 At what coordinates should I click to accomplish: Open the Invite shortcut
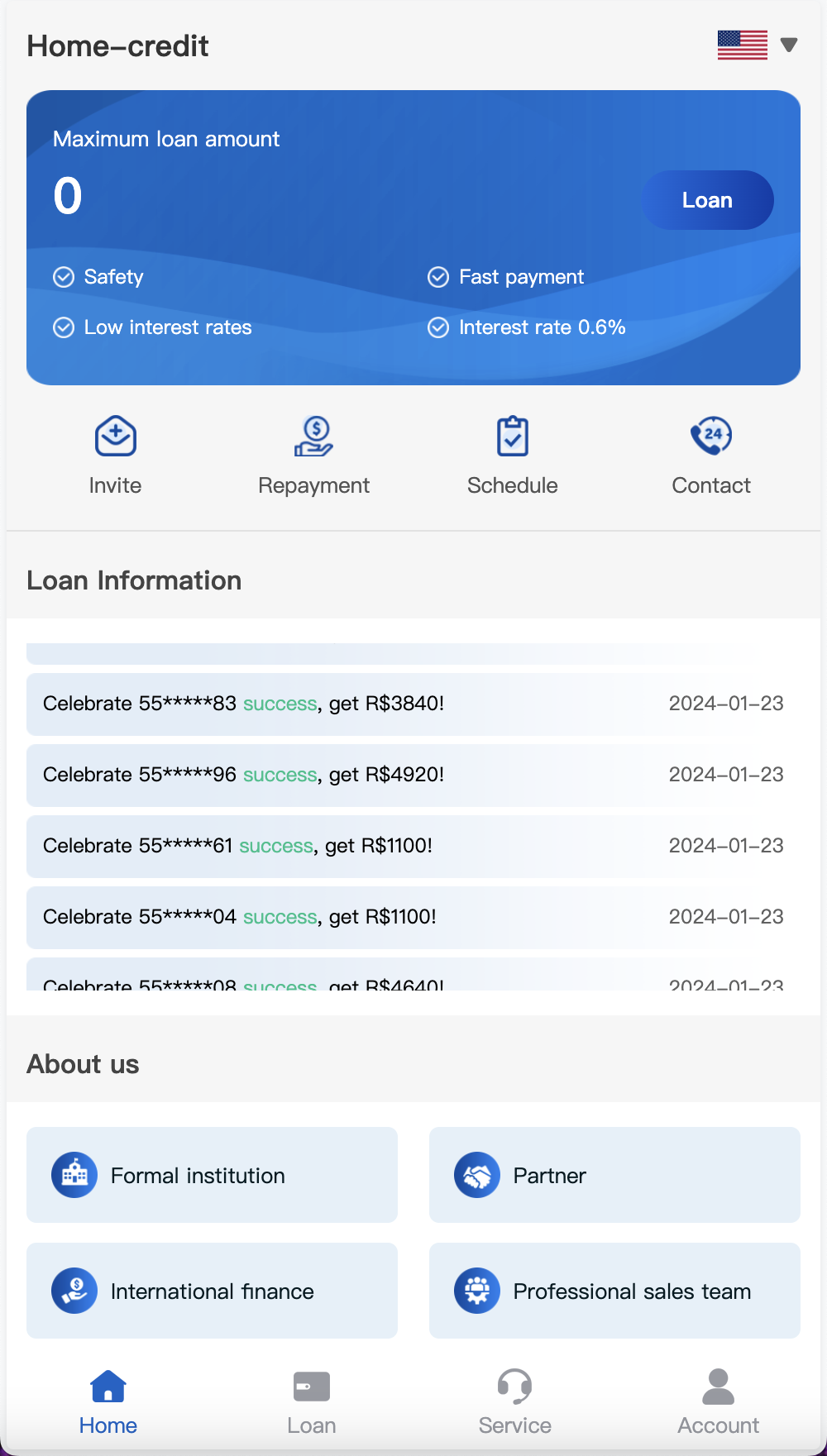click(115, 455)
